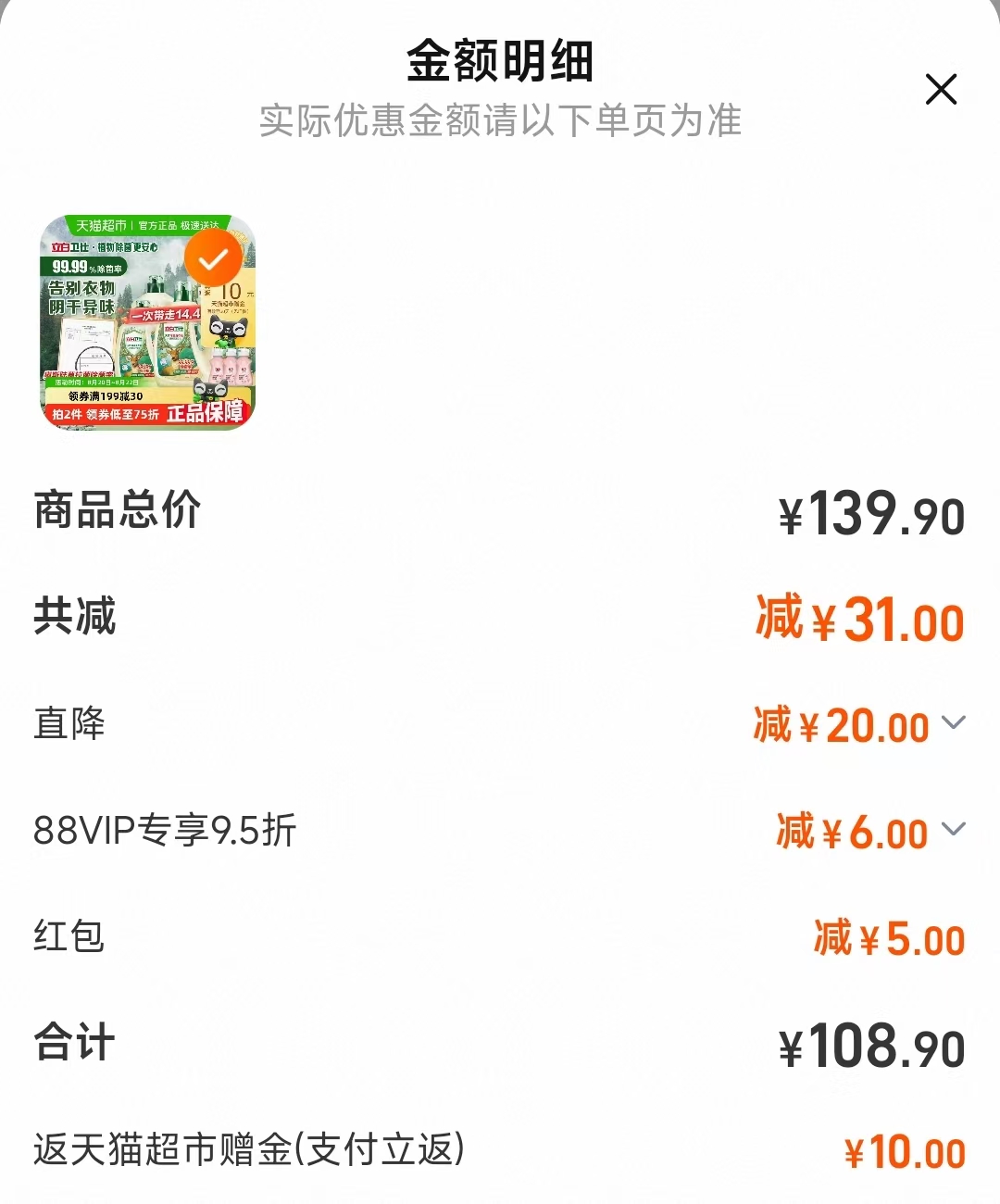
Task: Click the ¥139.90 product total amount
Action: click(x=870, y=512)
